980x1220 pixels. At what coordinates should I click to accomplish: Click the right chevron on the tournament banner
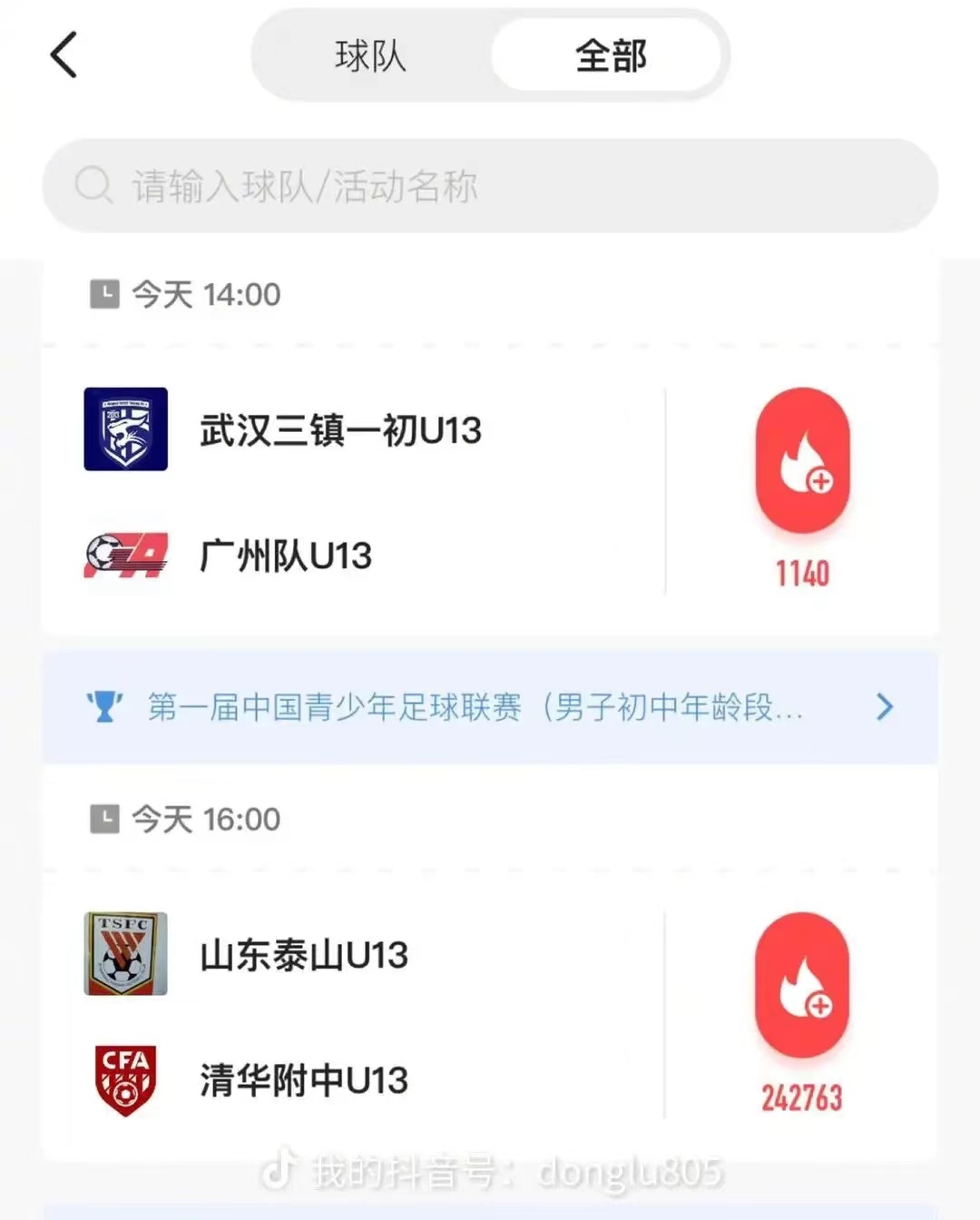coord(883,707)
